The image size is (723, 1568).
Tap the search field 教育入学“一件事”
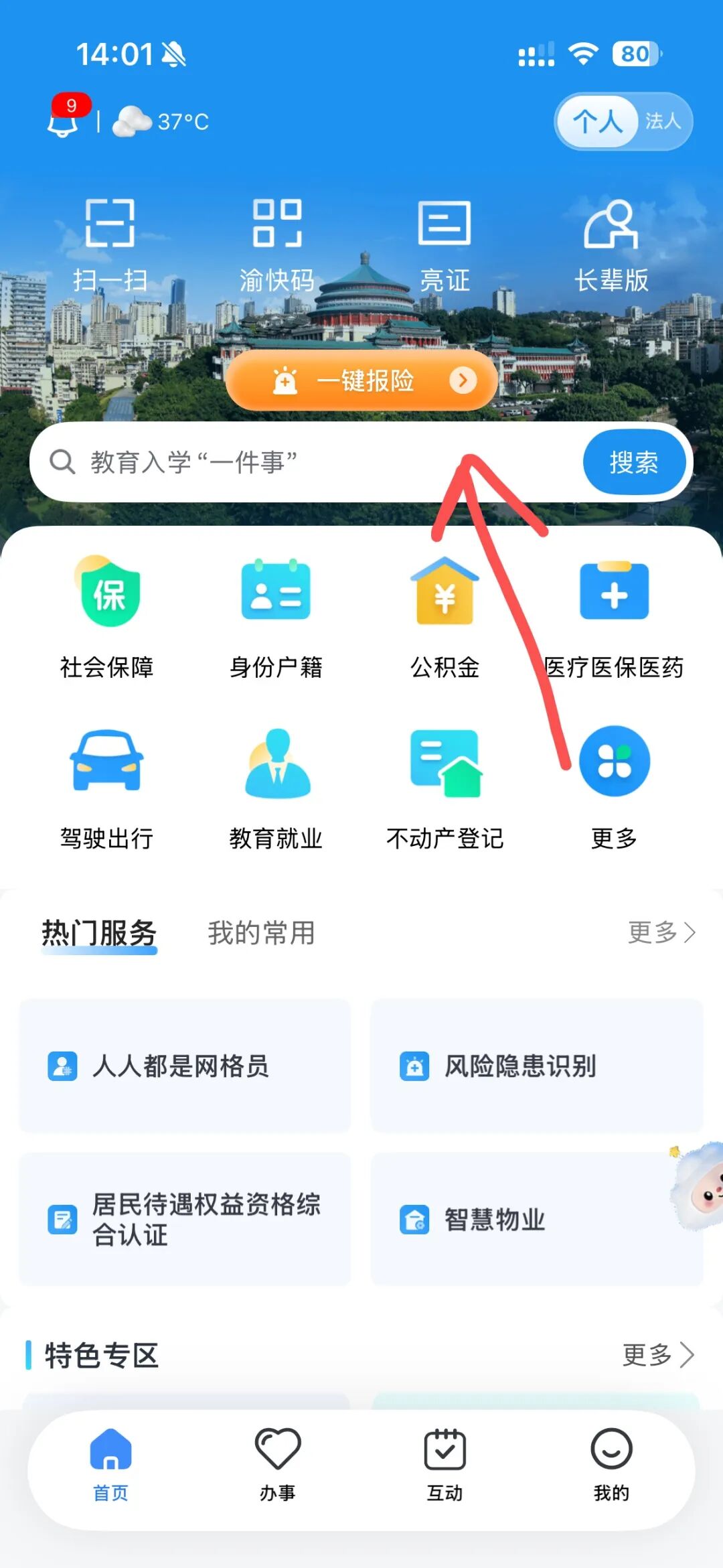click(305, 462)
